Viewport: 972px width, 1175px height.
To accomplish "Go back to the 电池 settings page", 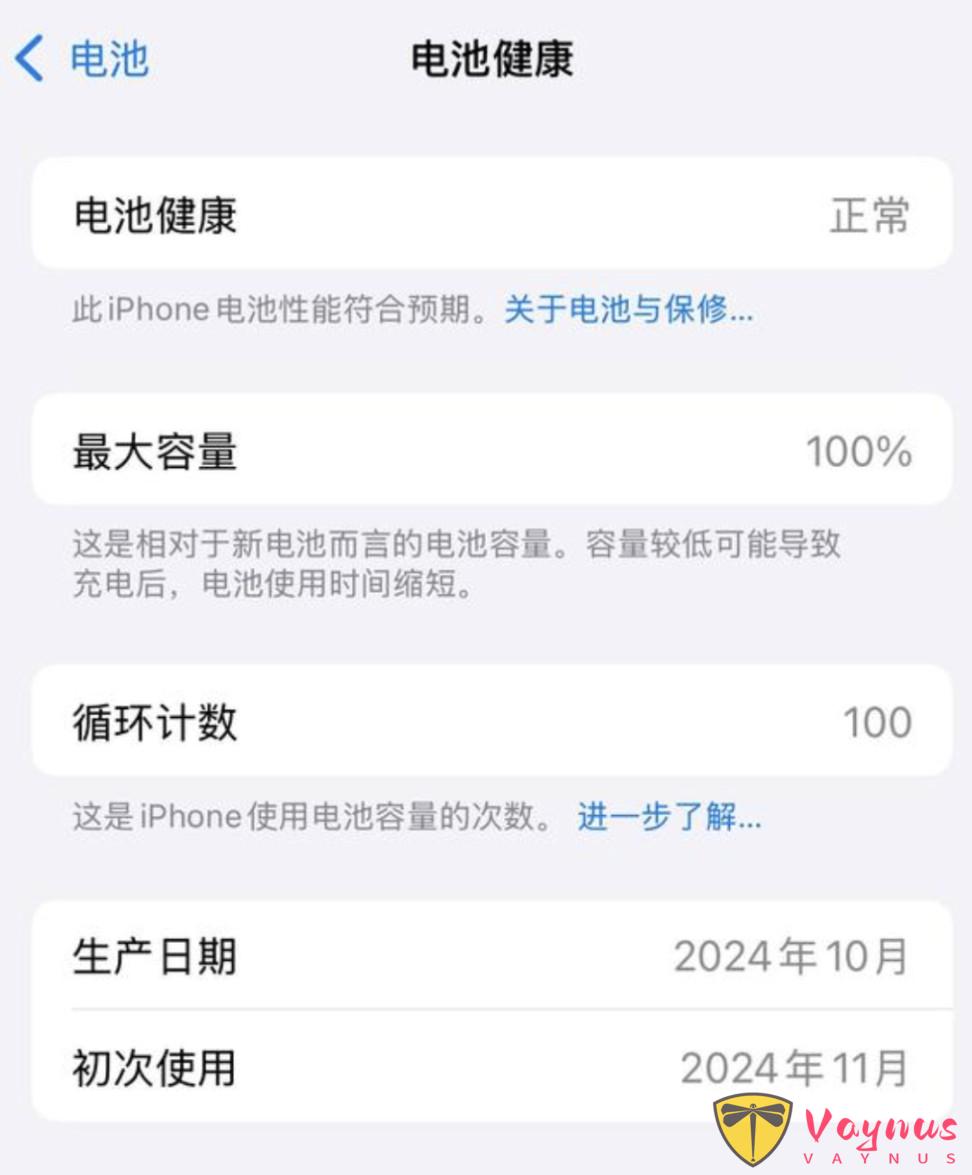I will [x=82, y=59].
